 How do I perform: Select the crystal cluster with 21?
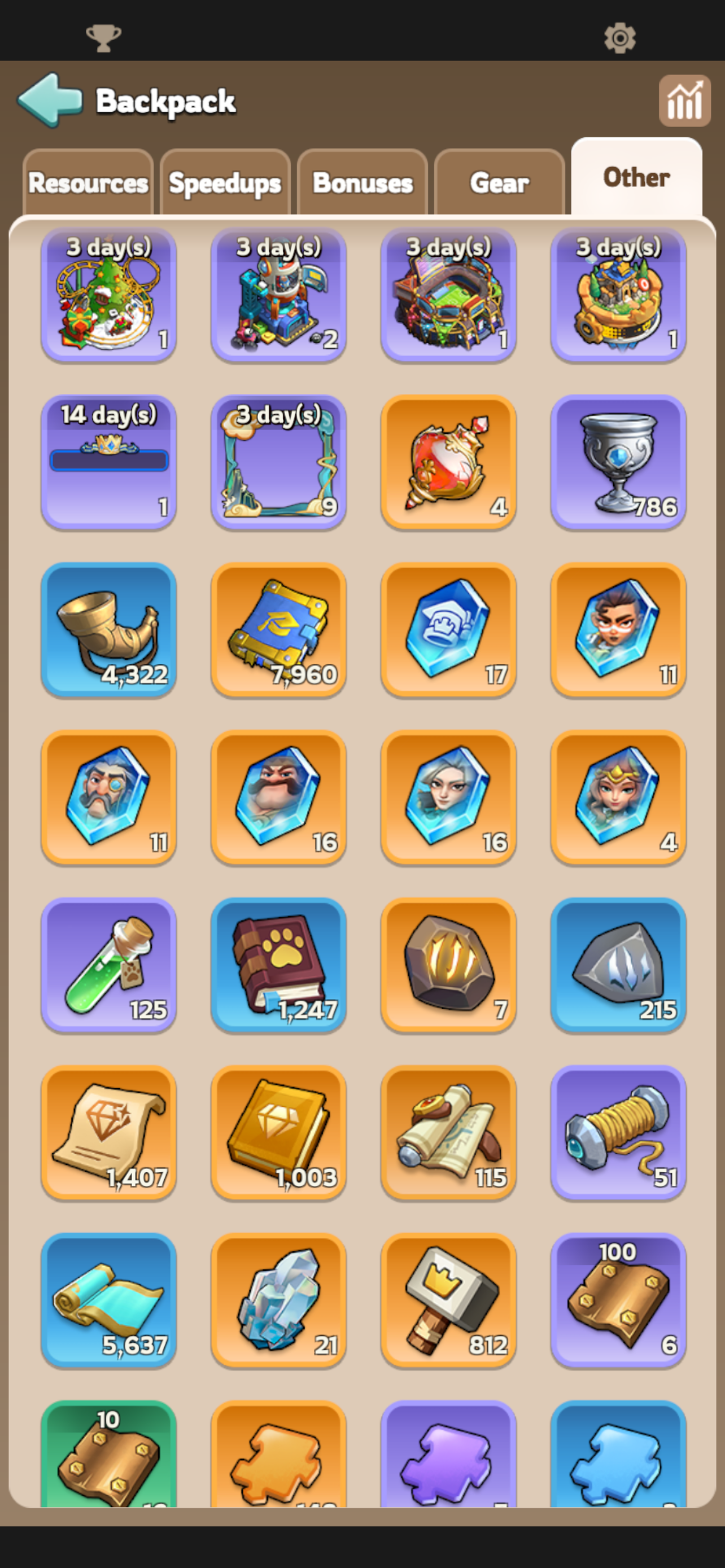pyautogui.click(x=279, y=1301)
